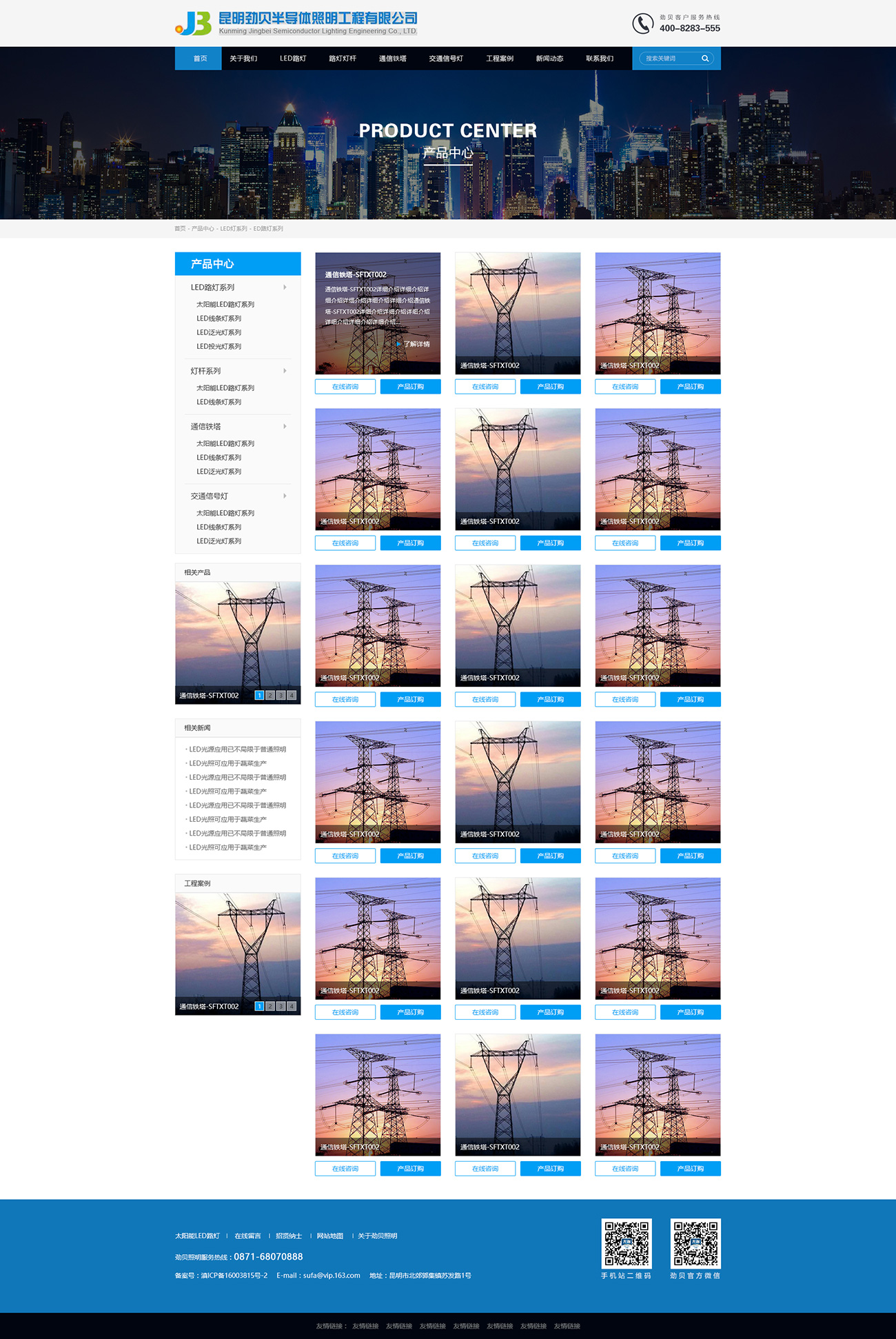The width and height of the screenshot is (896, 1339).
Task: Select 联系我们 in the top menu
Action: 600,59
